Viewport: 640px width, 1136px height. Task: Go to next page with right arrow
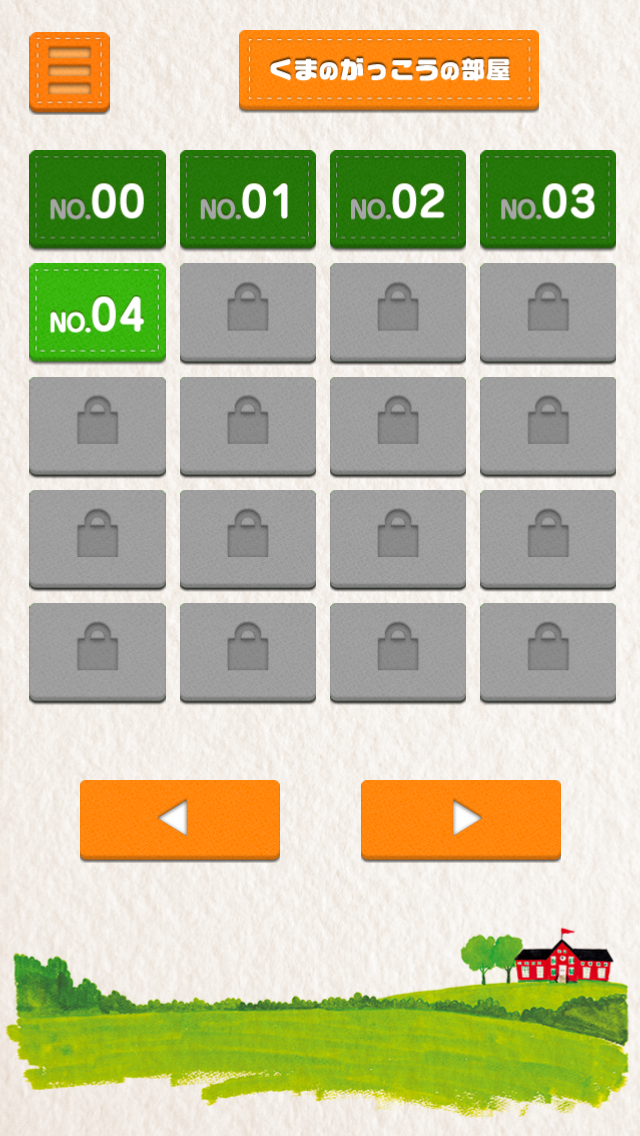click(461, 818)
